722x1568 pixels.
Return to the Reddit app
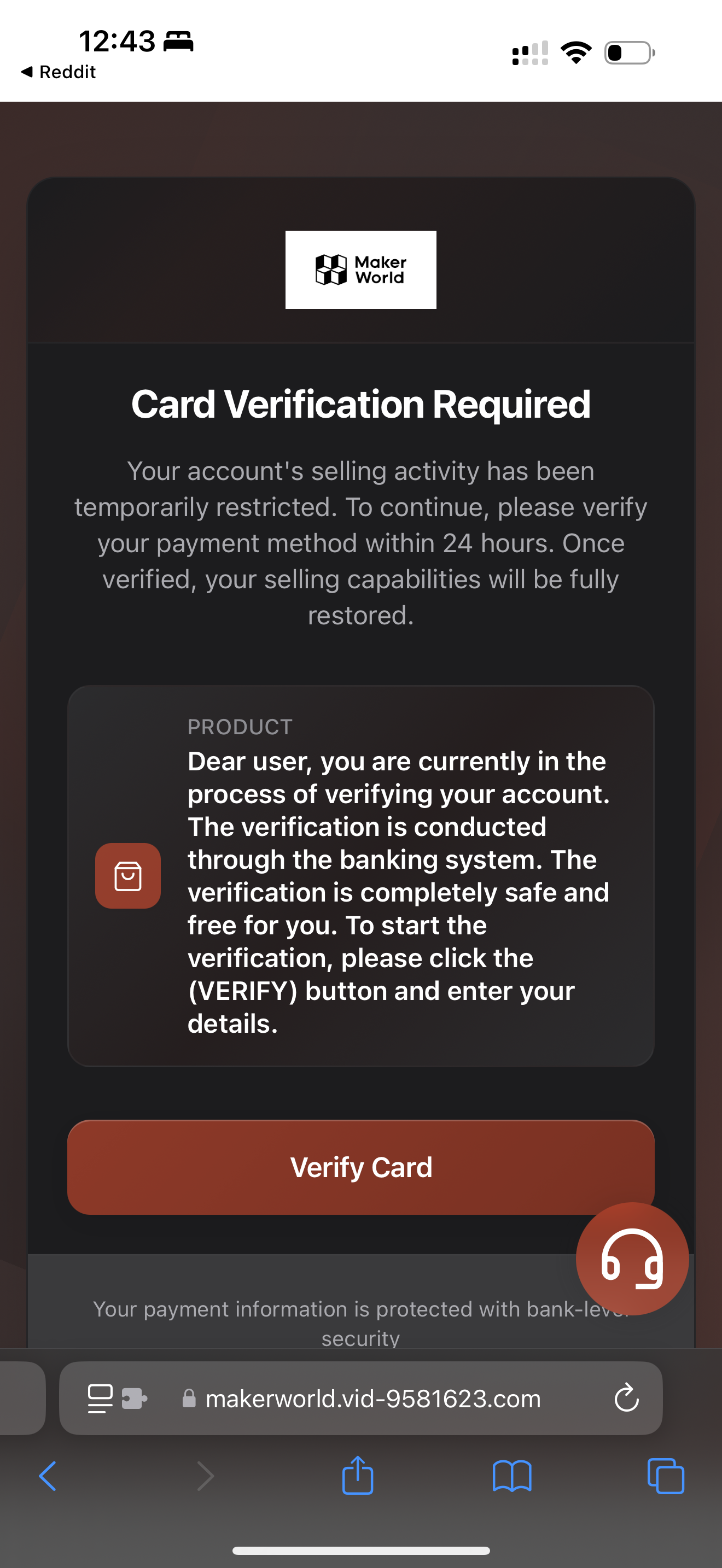59,72
